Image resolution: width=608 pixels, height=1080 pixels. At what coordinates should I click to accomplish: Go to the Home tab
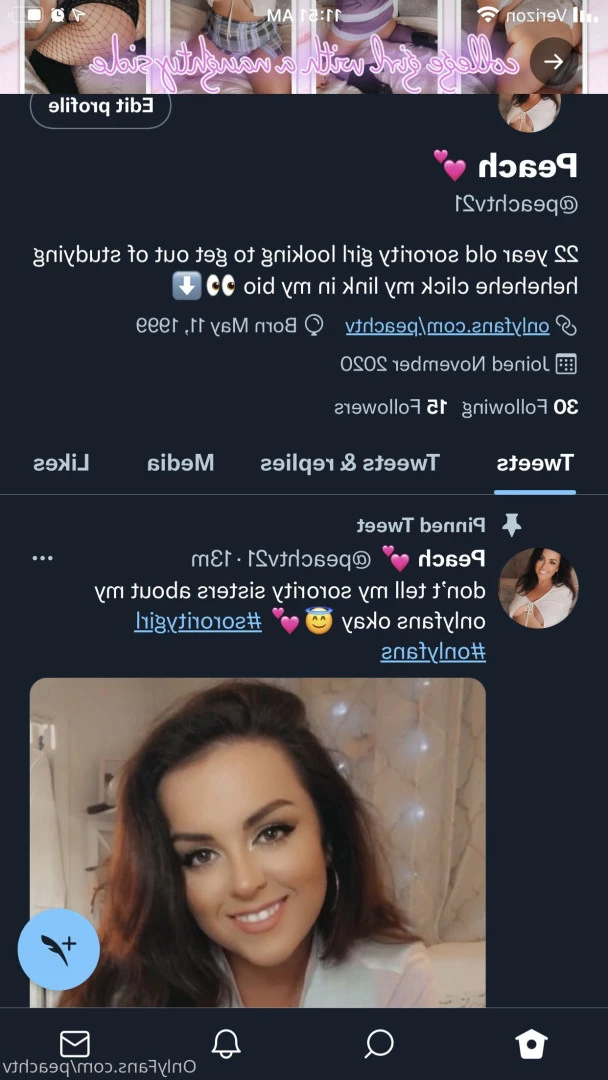coord(531,1044)
